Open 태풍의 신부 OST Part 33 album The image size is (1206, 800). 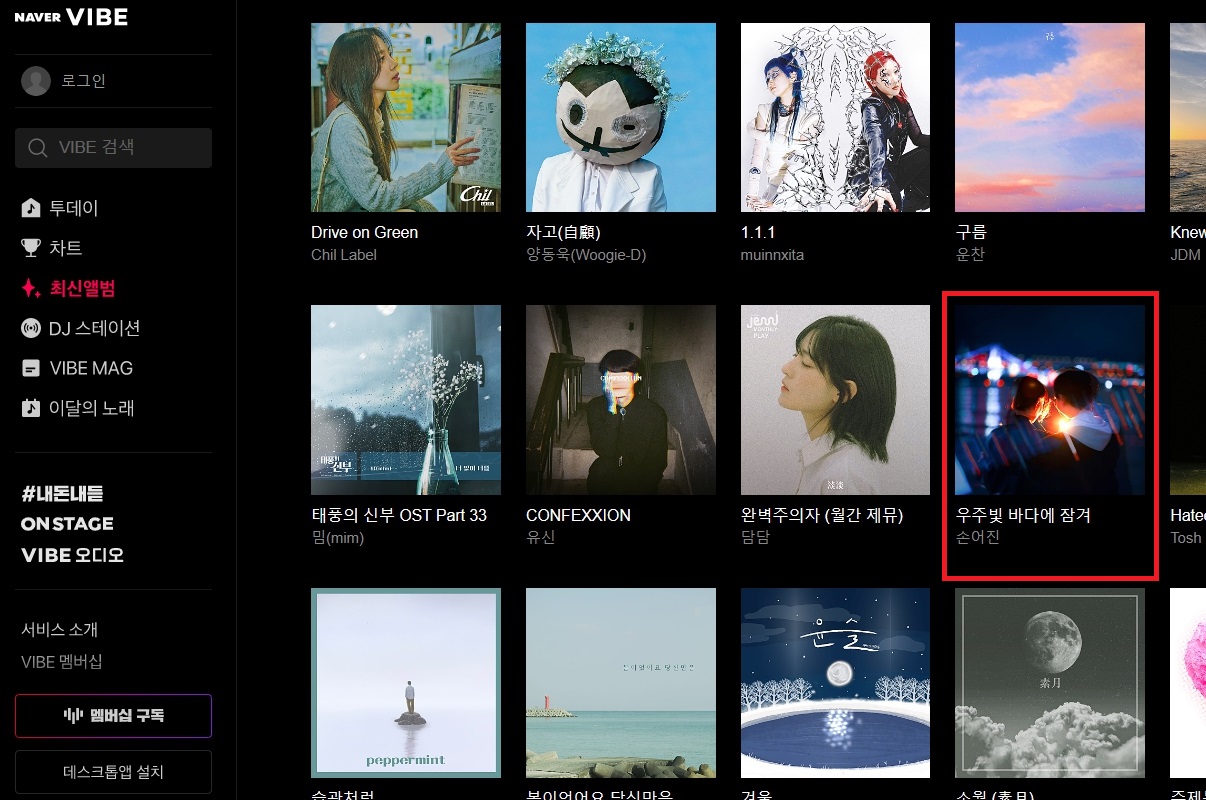[x=405, y=400]
